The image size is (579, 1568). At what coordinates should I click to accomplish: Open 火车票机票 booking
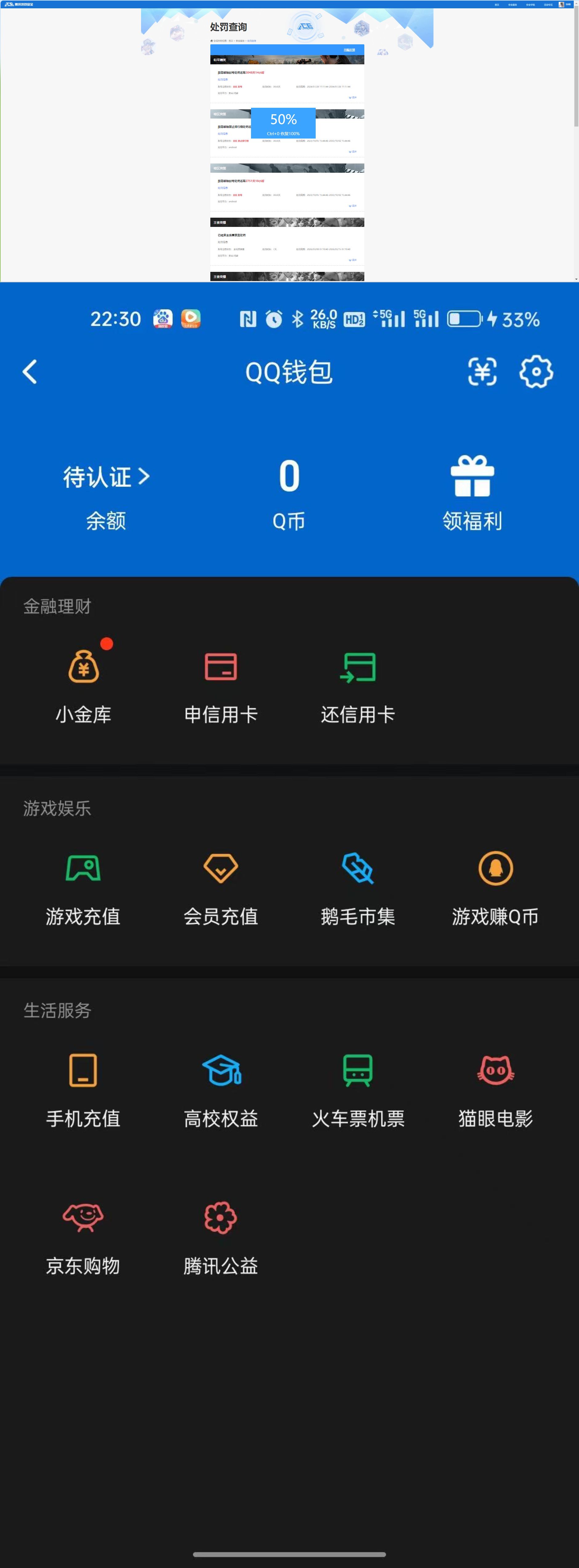tap(358, 1090)
